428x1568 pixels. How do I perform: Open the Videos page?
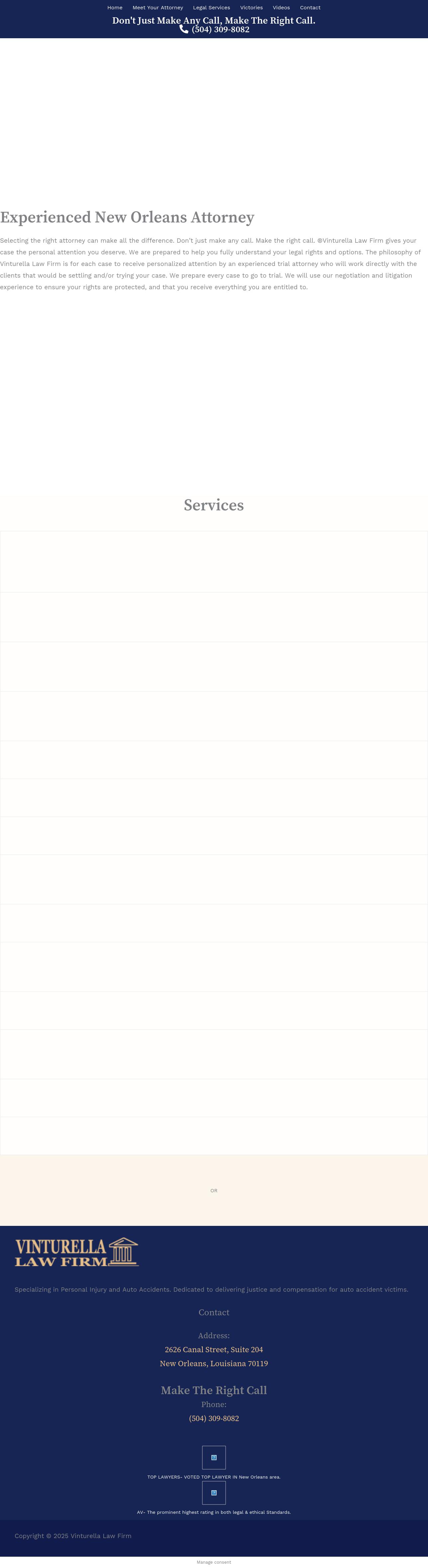pyautogui.click(x=281, y=8)
